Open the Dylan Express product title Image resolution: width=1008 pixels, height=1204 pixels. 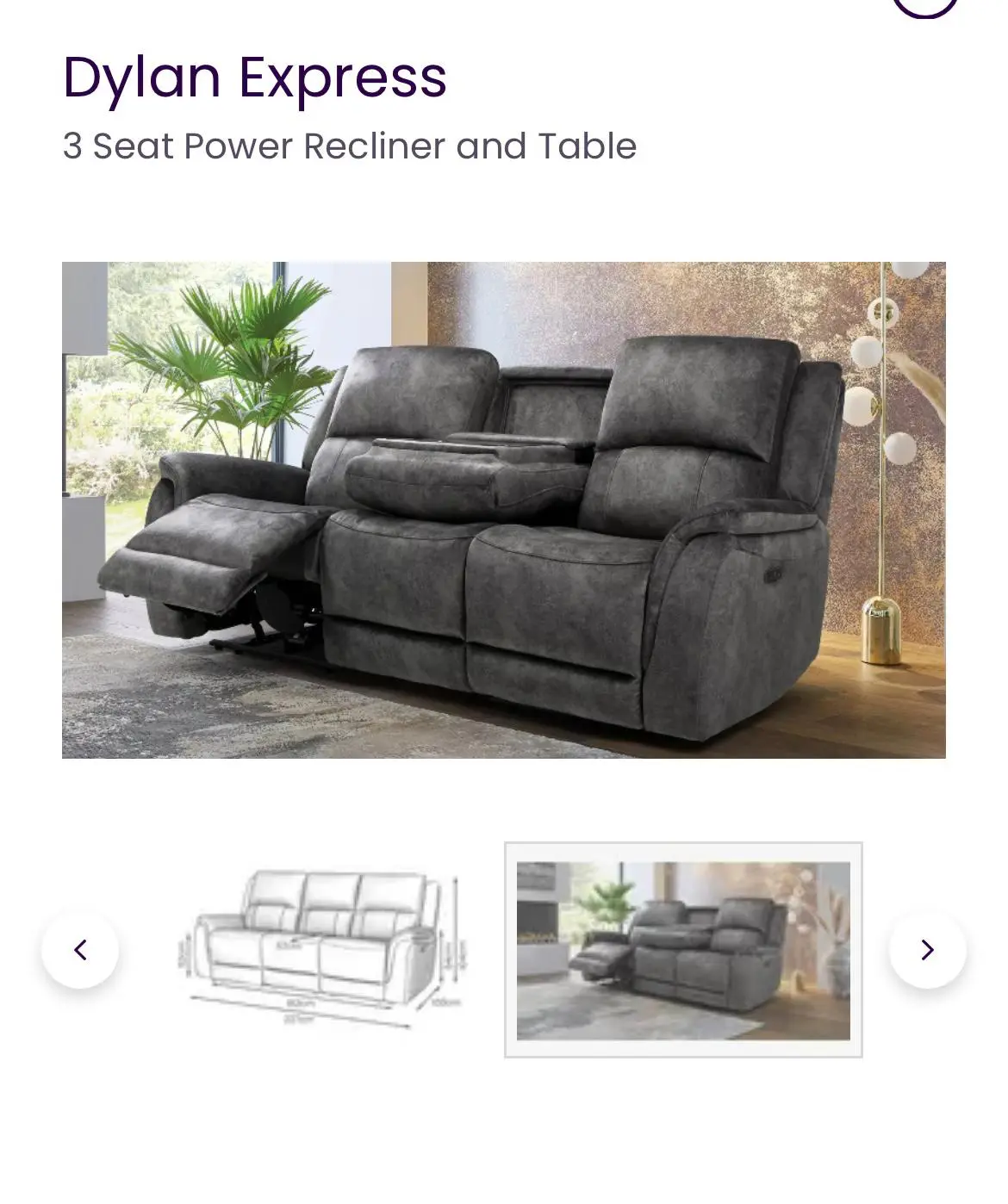point(254,78)
